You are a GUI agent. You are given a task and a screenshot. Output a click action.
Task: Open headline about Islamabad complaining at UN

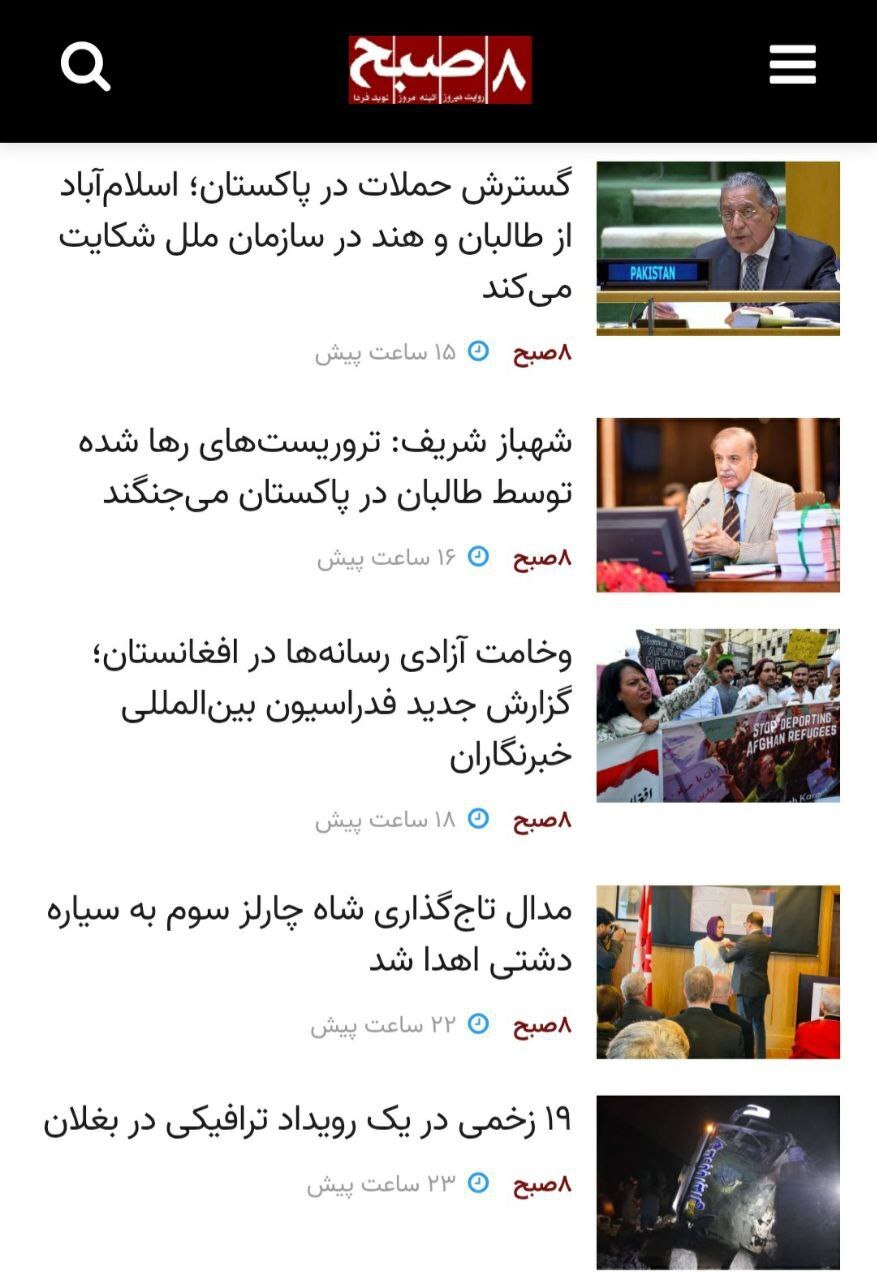coord(316,237)
